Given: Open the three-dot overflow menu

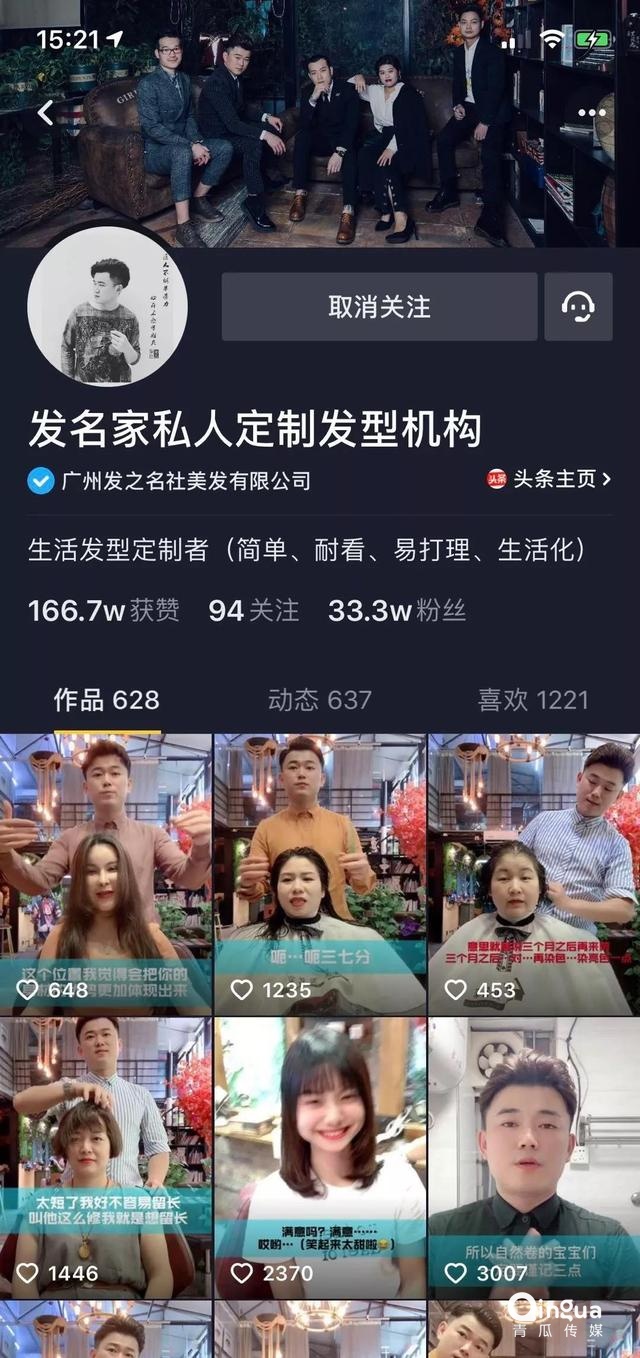Looking at the screenshot, I should tap(592, 113).
